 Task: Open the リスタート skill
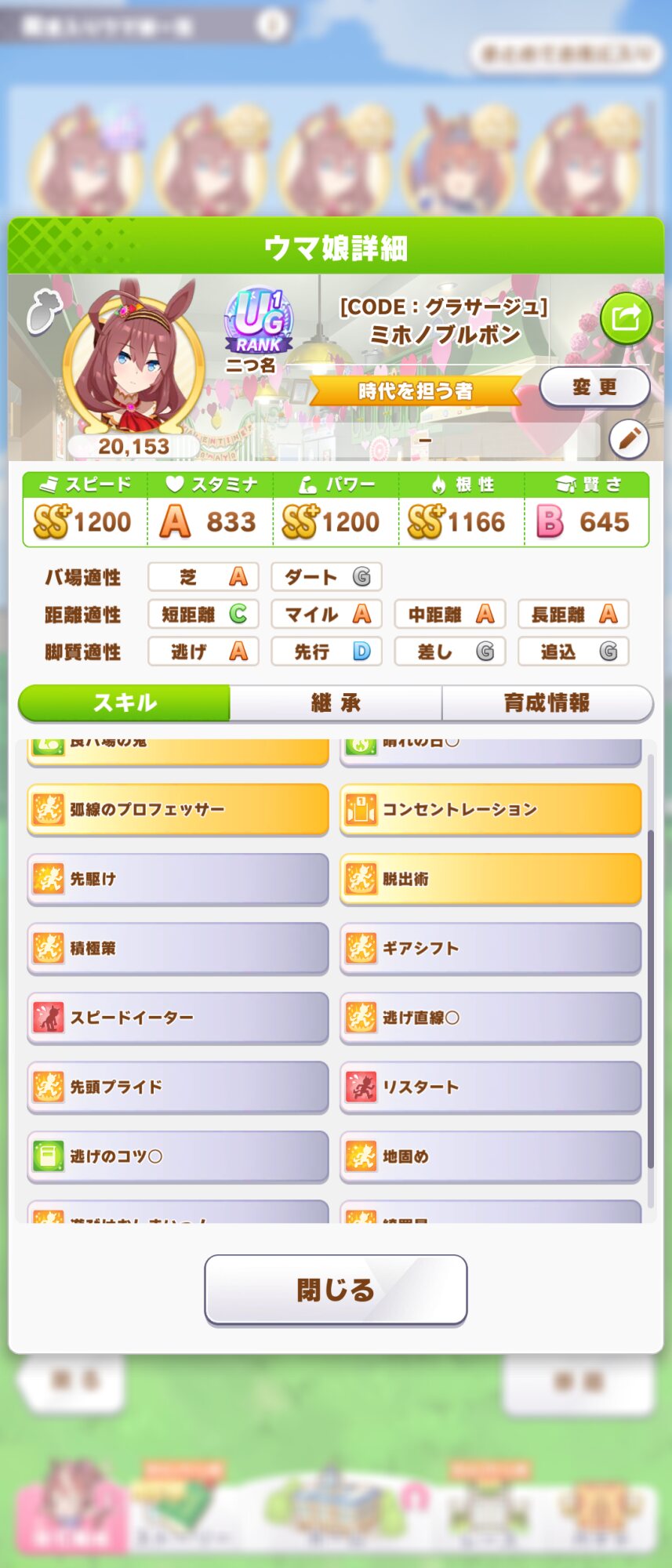(490, 1087)
